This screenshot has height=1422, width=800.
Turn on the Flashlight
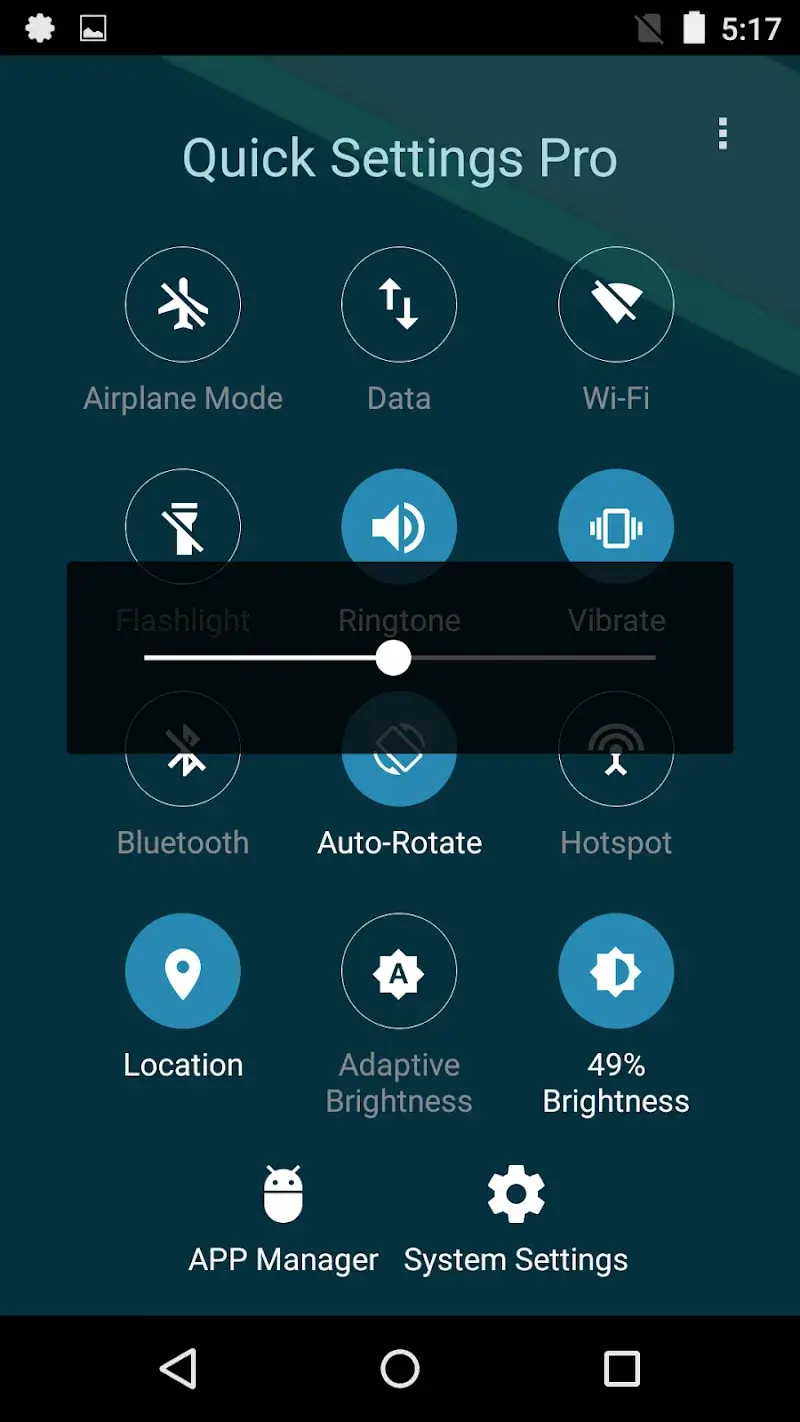(x=183, y=527)
